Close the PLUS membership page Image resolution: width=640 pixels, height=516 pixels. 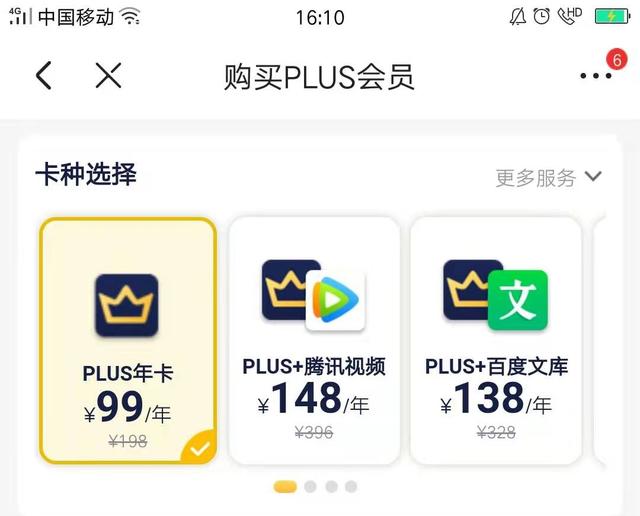pos(108,76)
